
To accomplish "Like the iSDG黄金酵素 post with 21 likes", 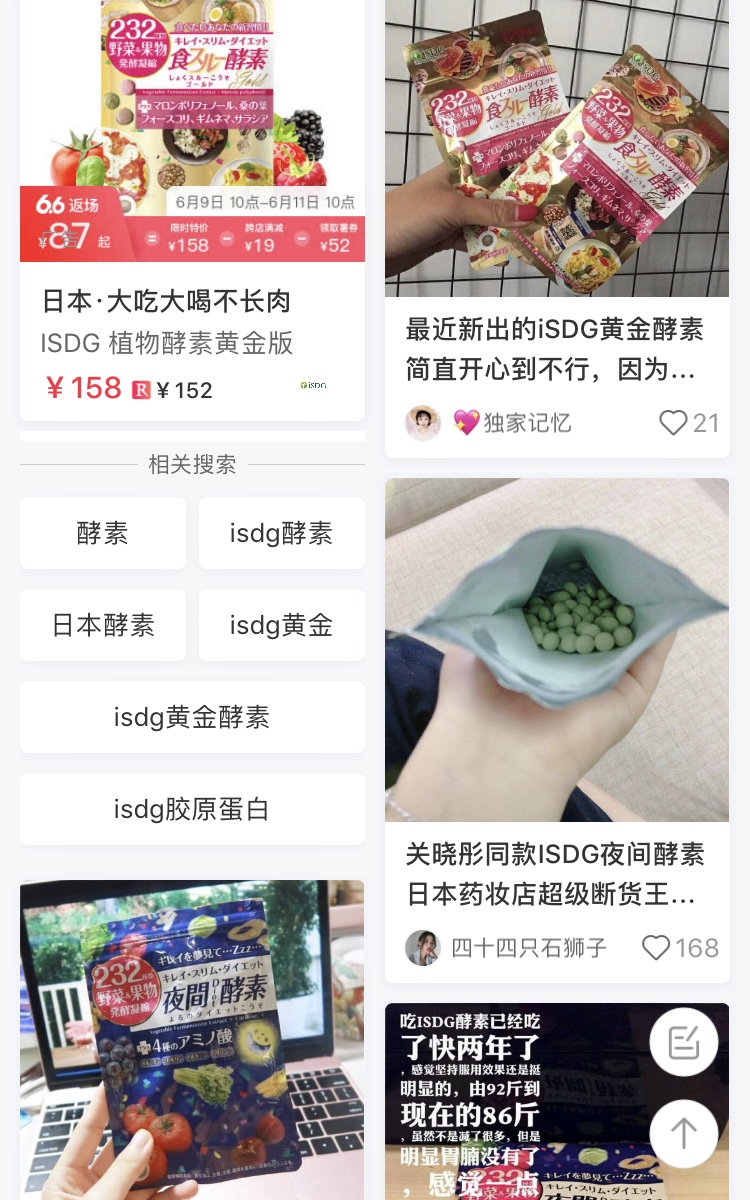I will pyautogui.click(x=671, y=423).
